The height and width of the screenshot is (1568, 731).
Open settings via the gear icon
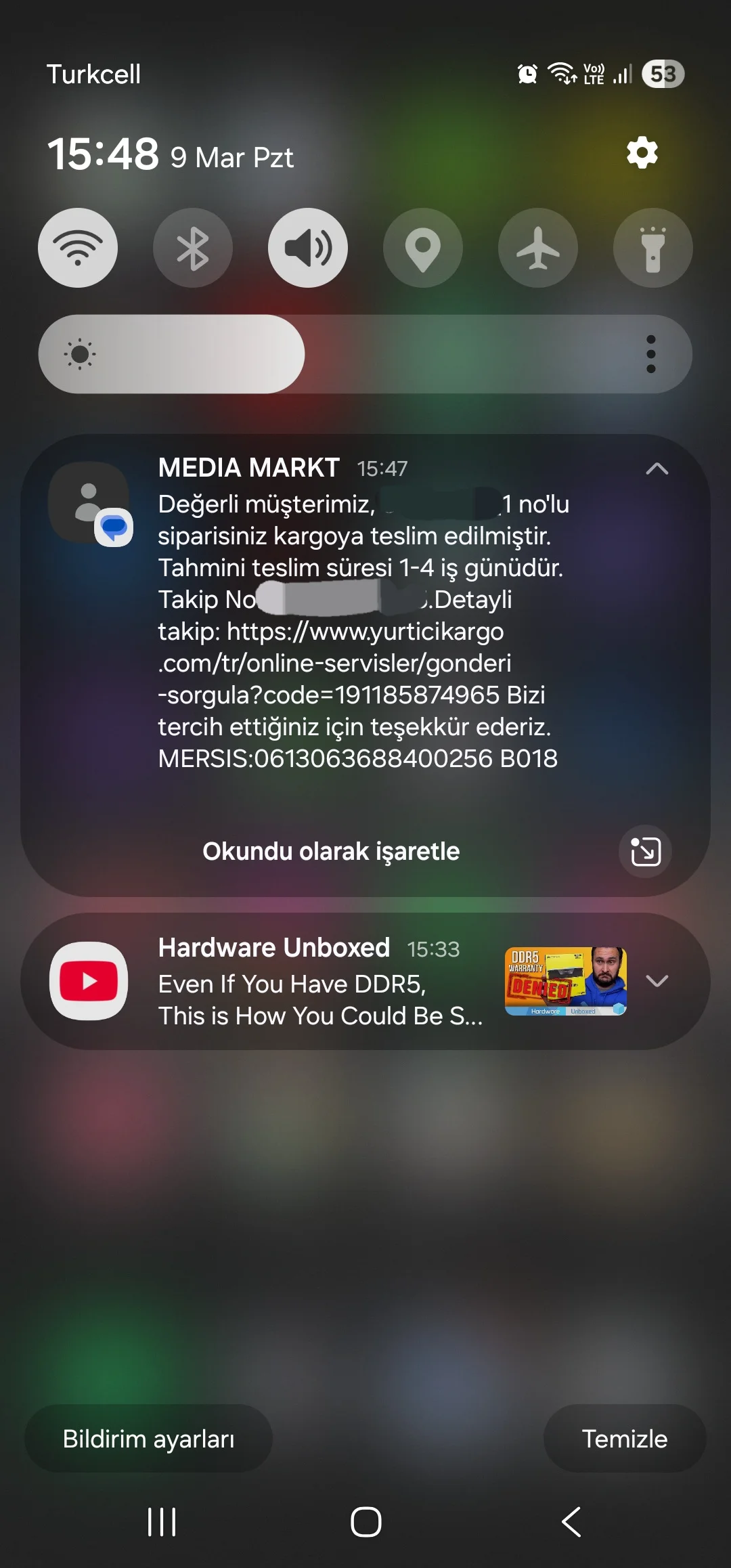pyautogui.click(x=642, y=153)
